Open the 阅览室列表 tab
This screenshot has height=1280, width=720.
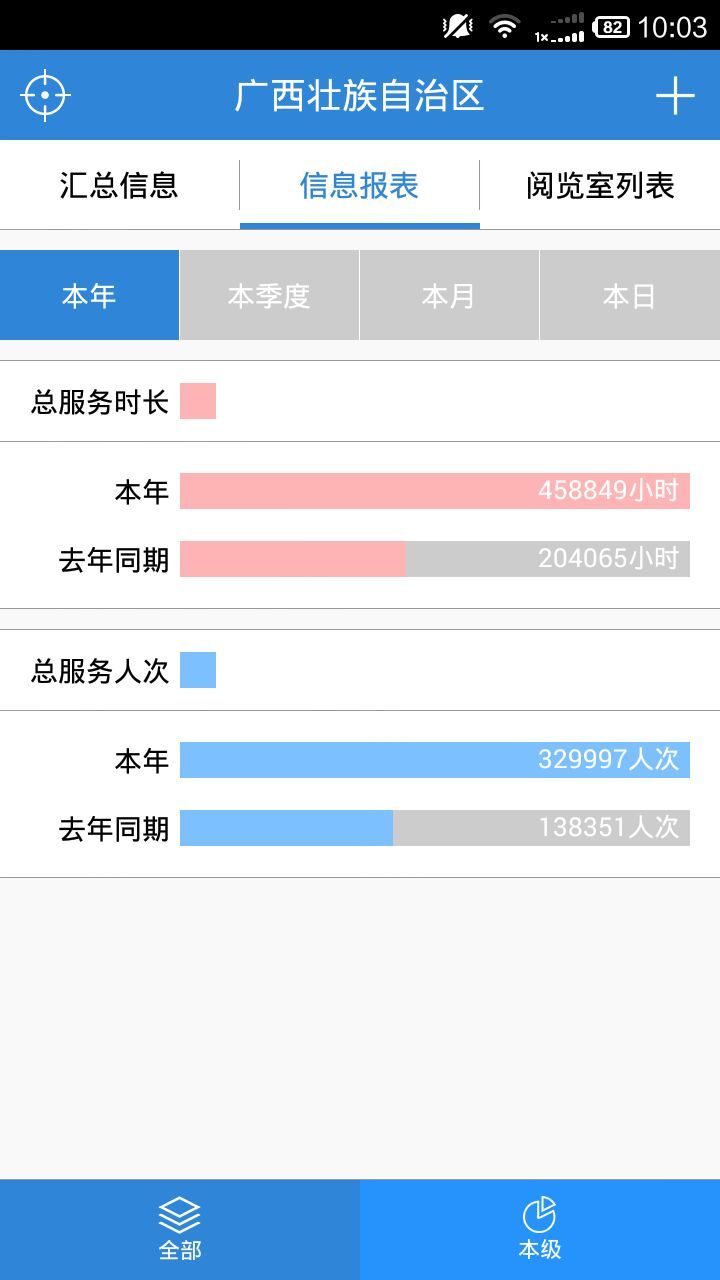(600, 186)
